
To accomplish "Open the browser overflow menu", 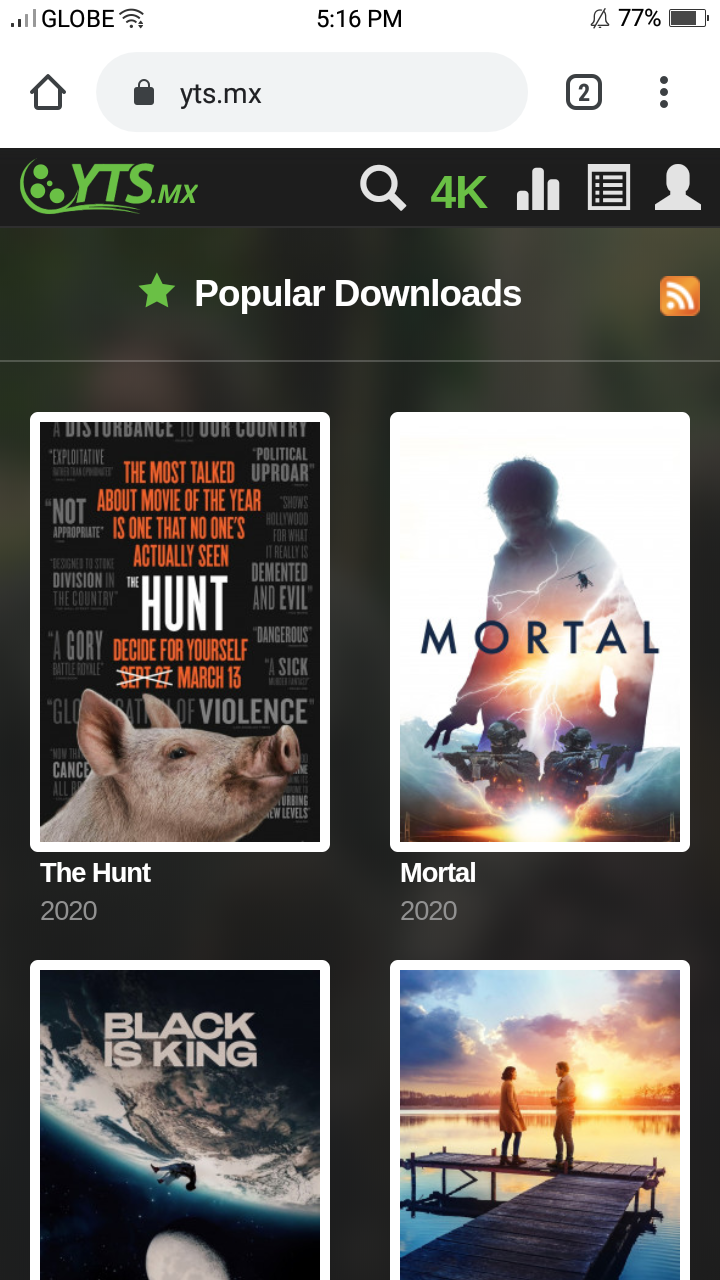I will point(663,93).
